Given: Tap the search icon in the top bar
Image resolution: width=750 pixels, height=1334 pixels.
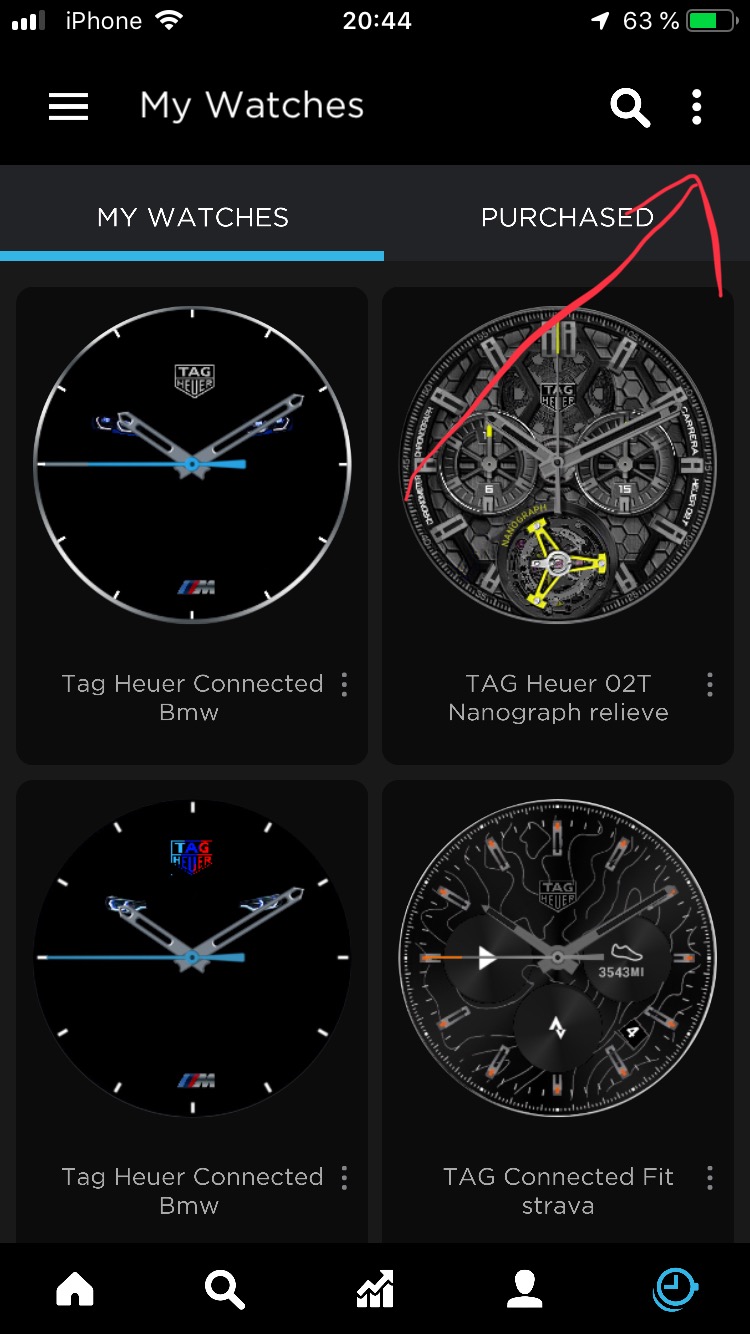Looking at the screenshot, I should pyautogui.click(x=630, y=107).
